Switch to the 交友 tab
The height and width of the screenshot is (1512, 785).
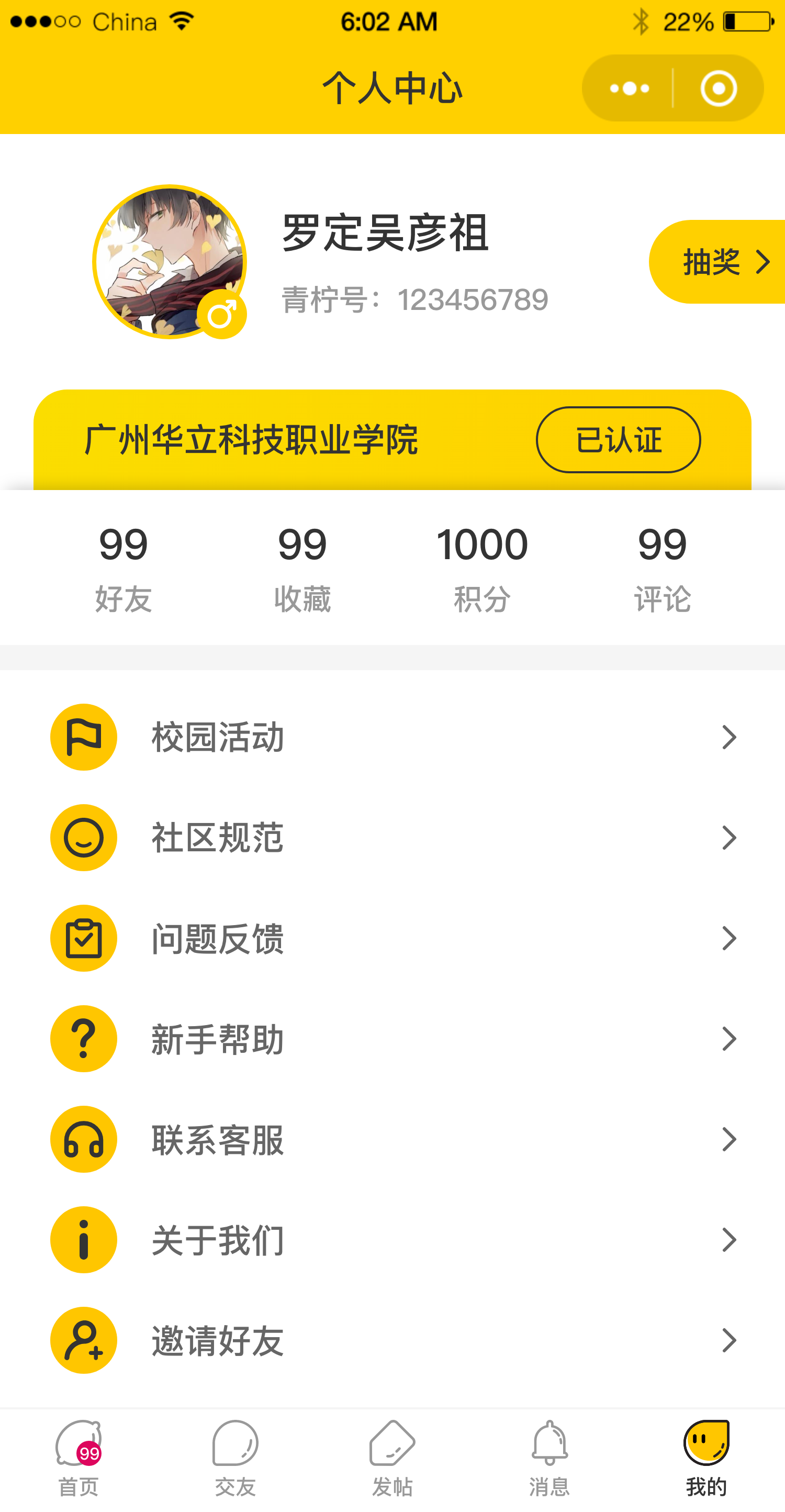(x=235, y=1459)
